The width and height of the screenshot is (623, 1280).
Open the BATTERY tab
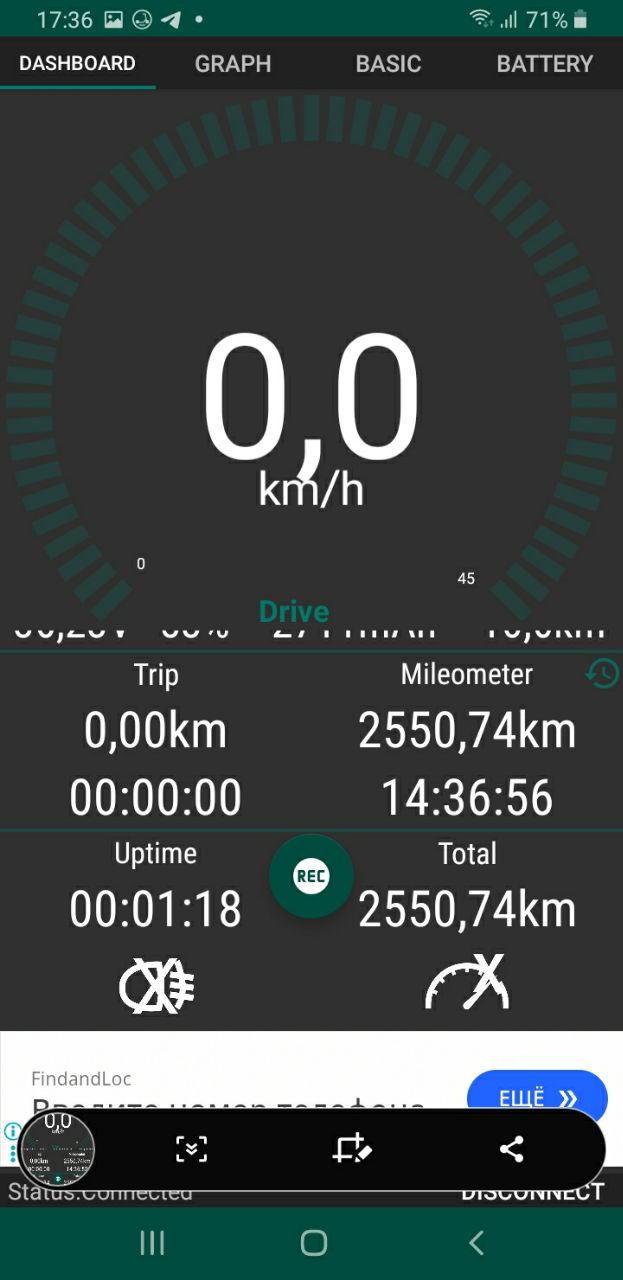(544, 64)
